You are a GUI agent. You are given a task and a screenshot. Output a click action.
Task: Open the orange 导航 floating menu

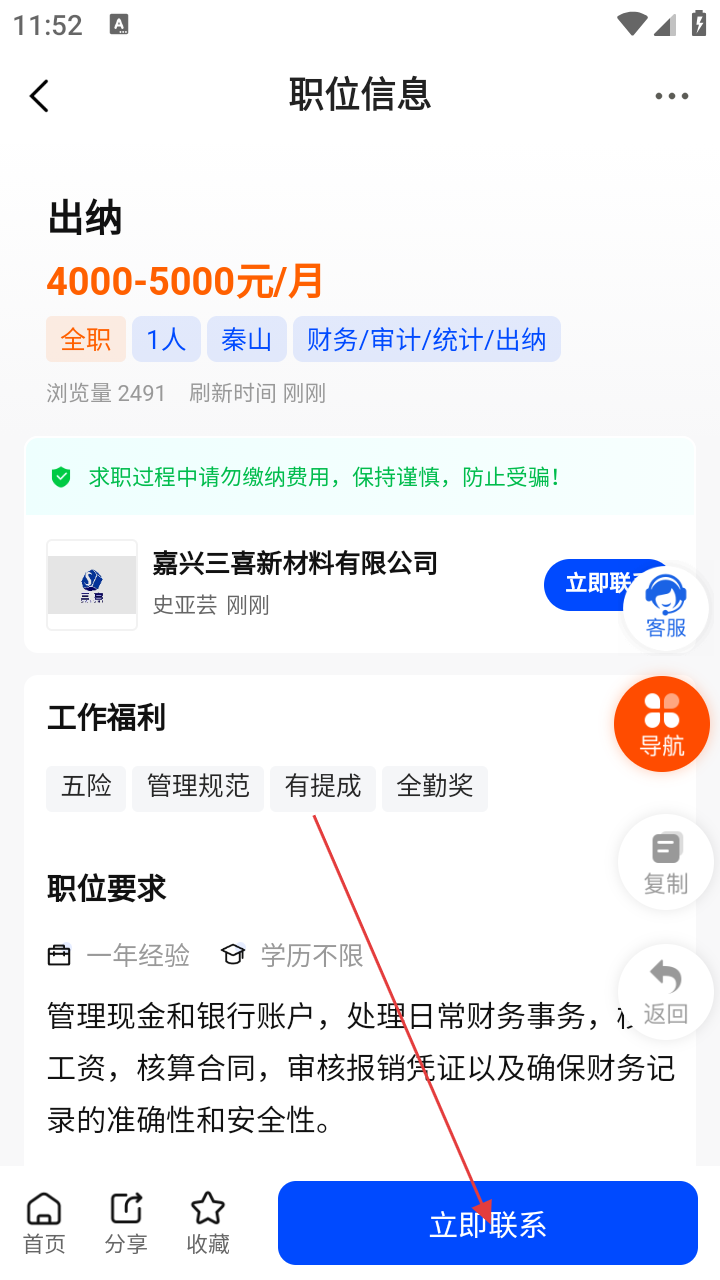click(661, 724)
